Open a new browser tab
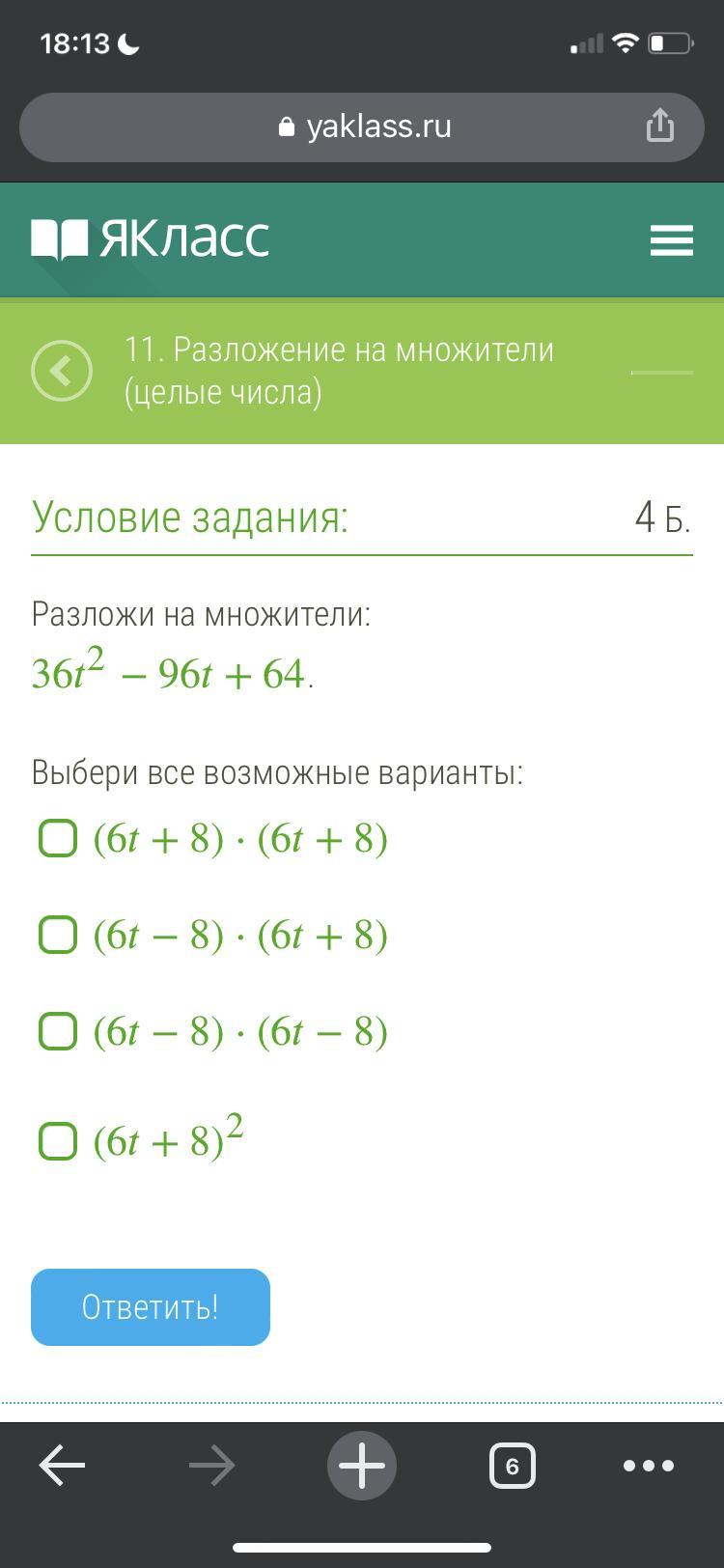This screenshot has width=724, height=1568. tap(362, 1466)
